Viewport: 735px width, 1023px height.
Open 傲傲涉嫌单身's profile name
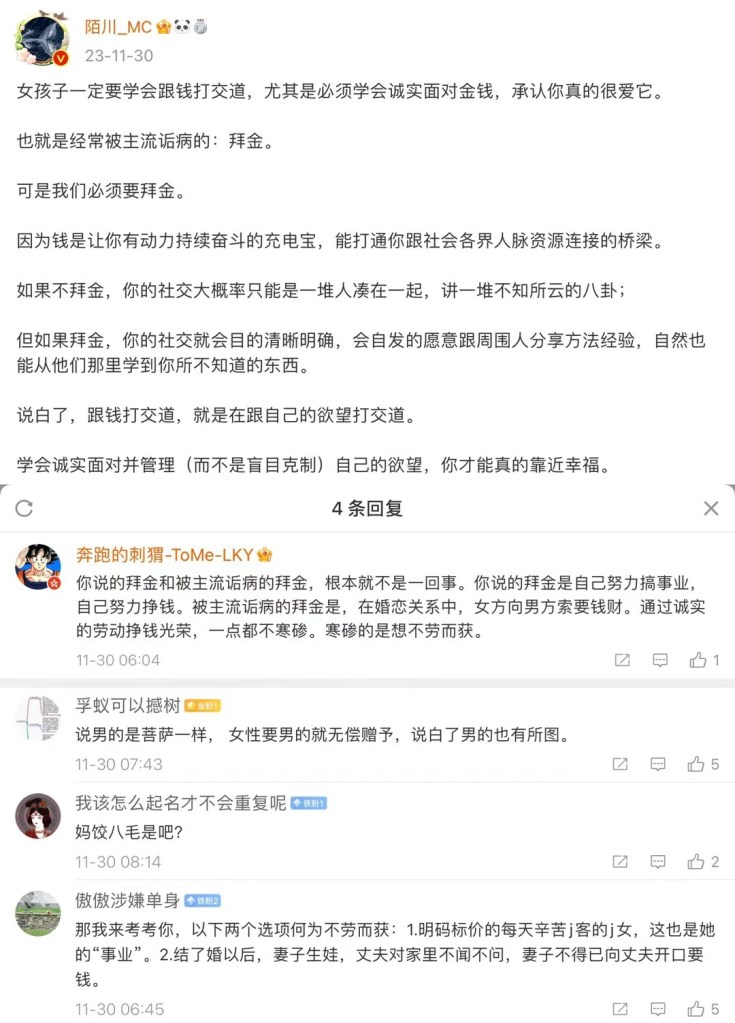click(127, 900)
